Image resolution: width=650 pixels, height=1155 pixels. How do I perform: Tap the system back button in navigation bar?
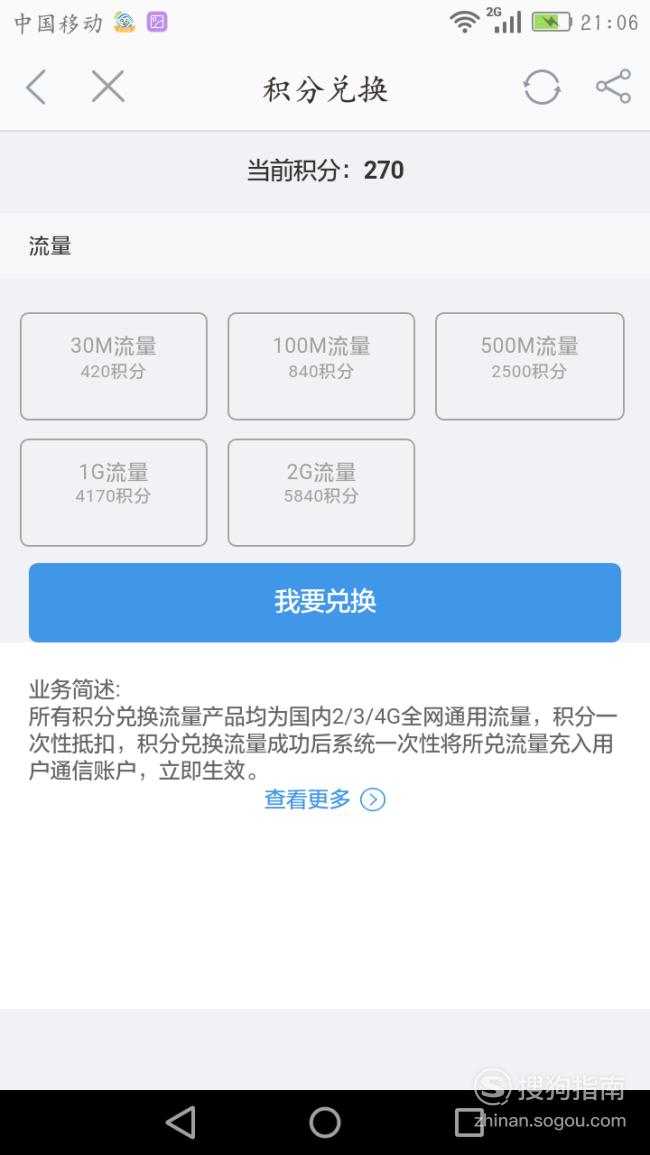[x=181, y=1123]
